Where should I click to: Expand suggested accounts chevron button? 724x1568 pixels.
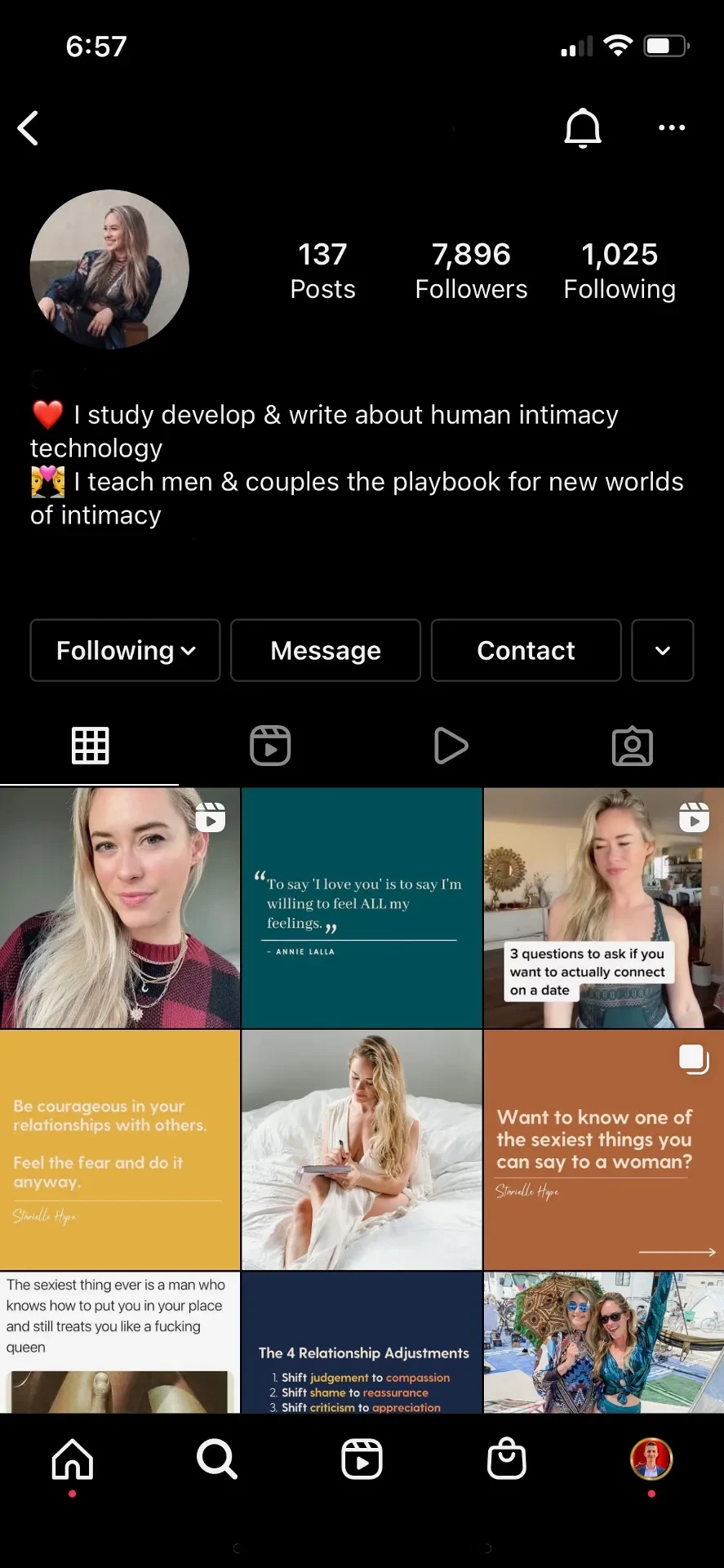coord(663,650)
